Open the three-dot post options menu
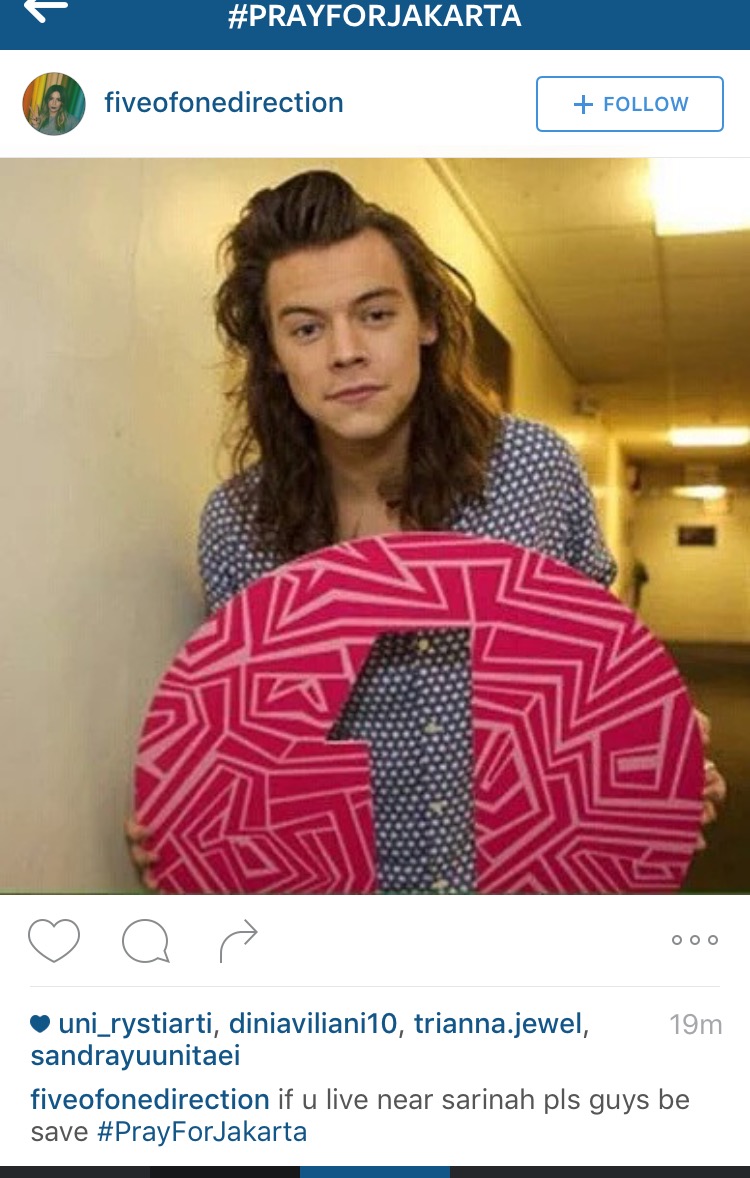 point(695,940)
